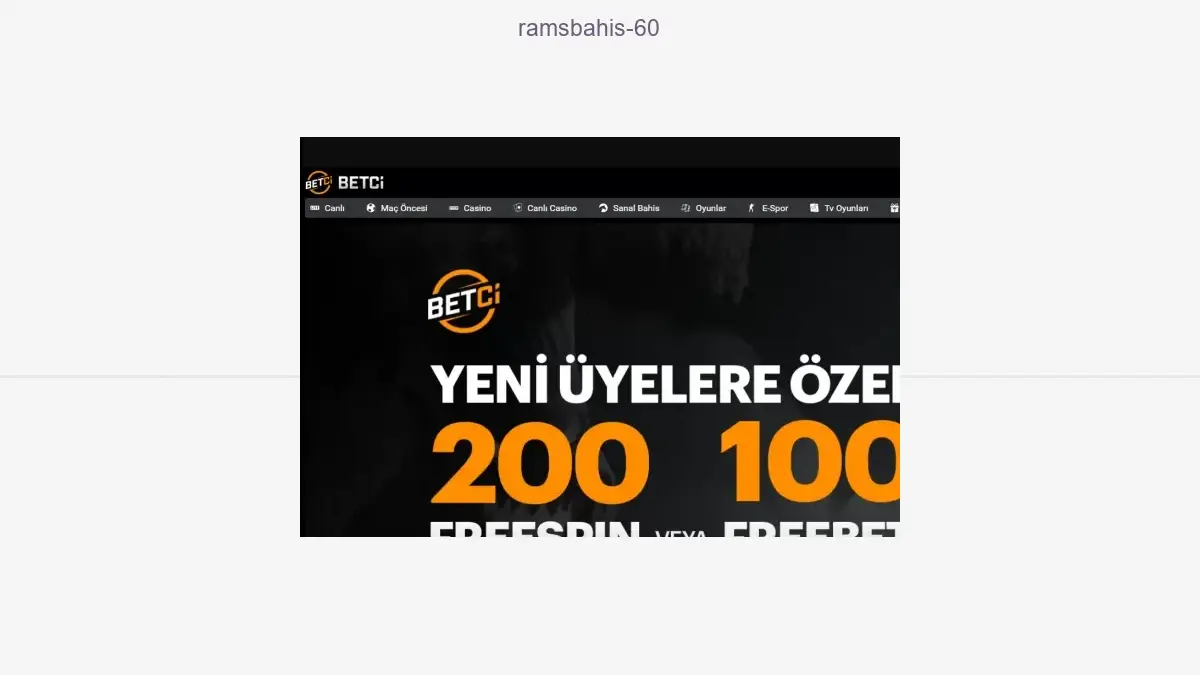Image resolution: width=1200 pixels, height=675 pixels.
Task: Open the Betci screenshot image
Action: (600, 337)
